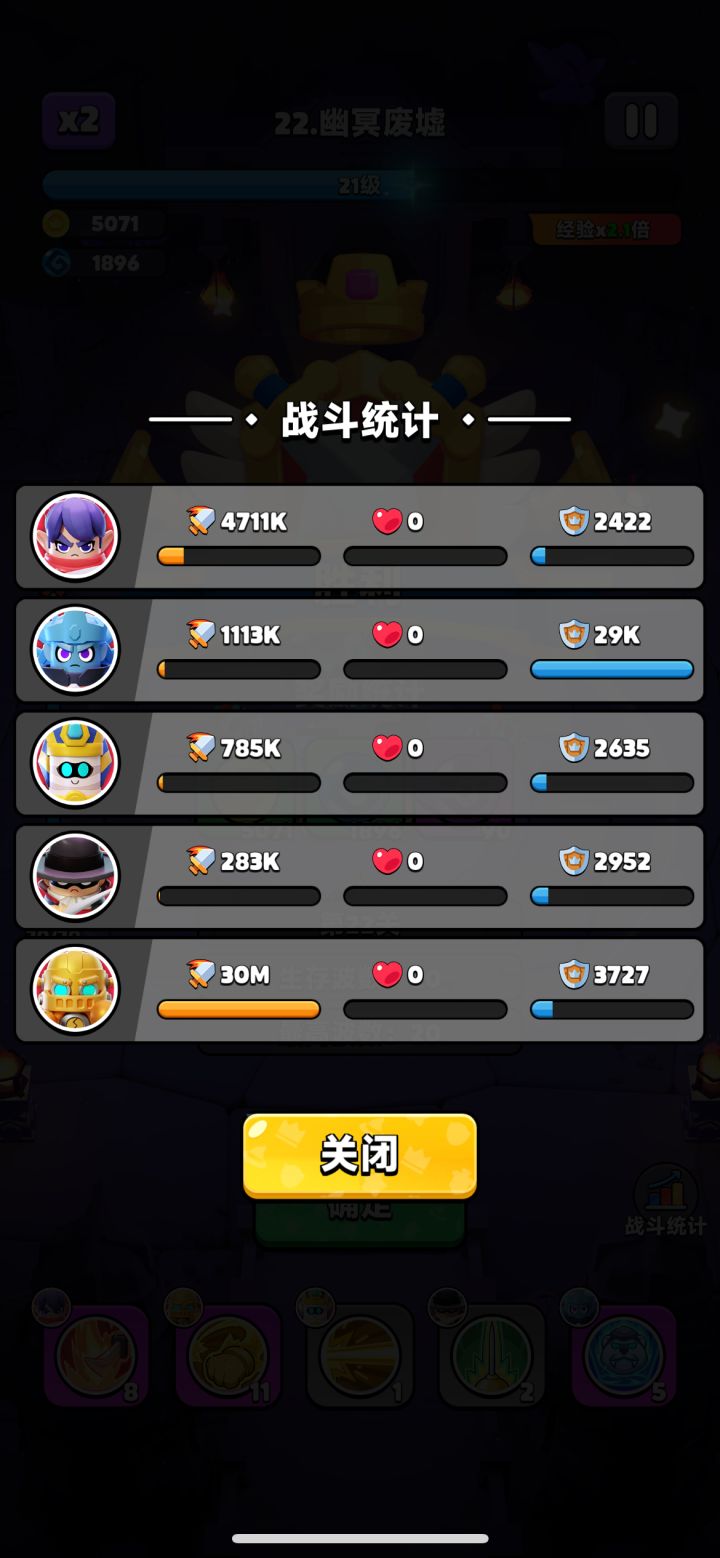Tap the orange shield icon beside 29K
Screen dimensions: 720x1558
[572, 634]
